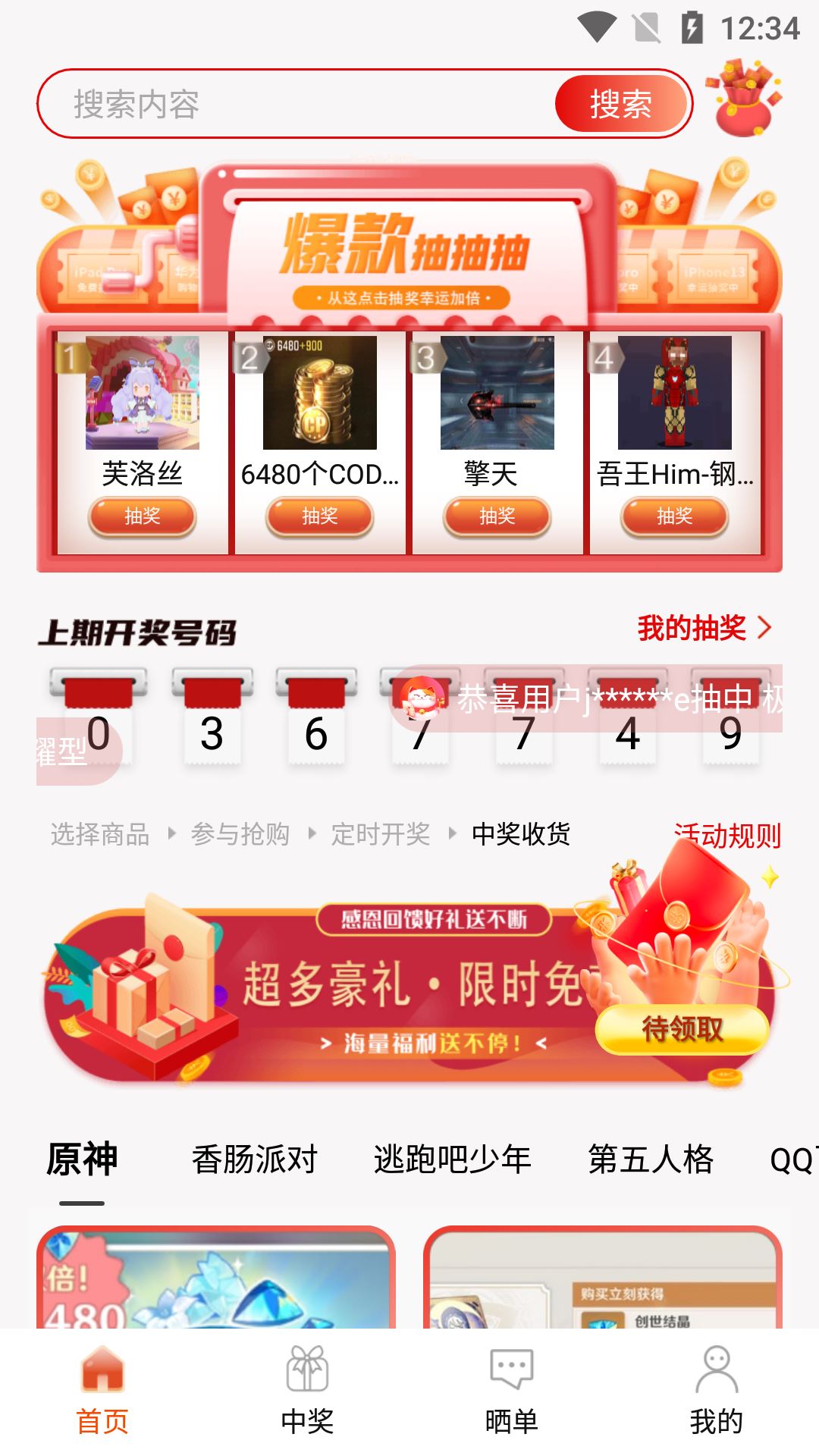Claim gifts with the 待领取 button

click(x=682, y=1029)
